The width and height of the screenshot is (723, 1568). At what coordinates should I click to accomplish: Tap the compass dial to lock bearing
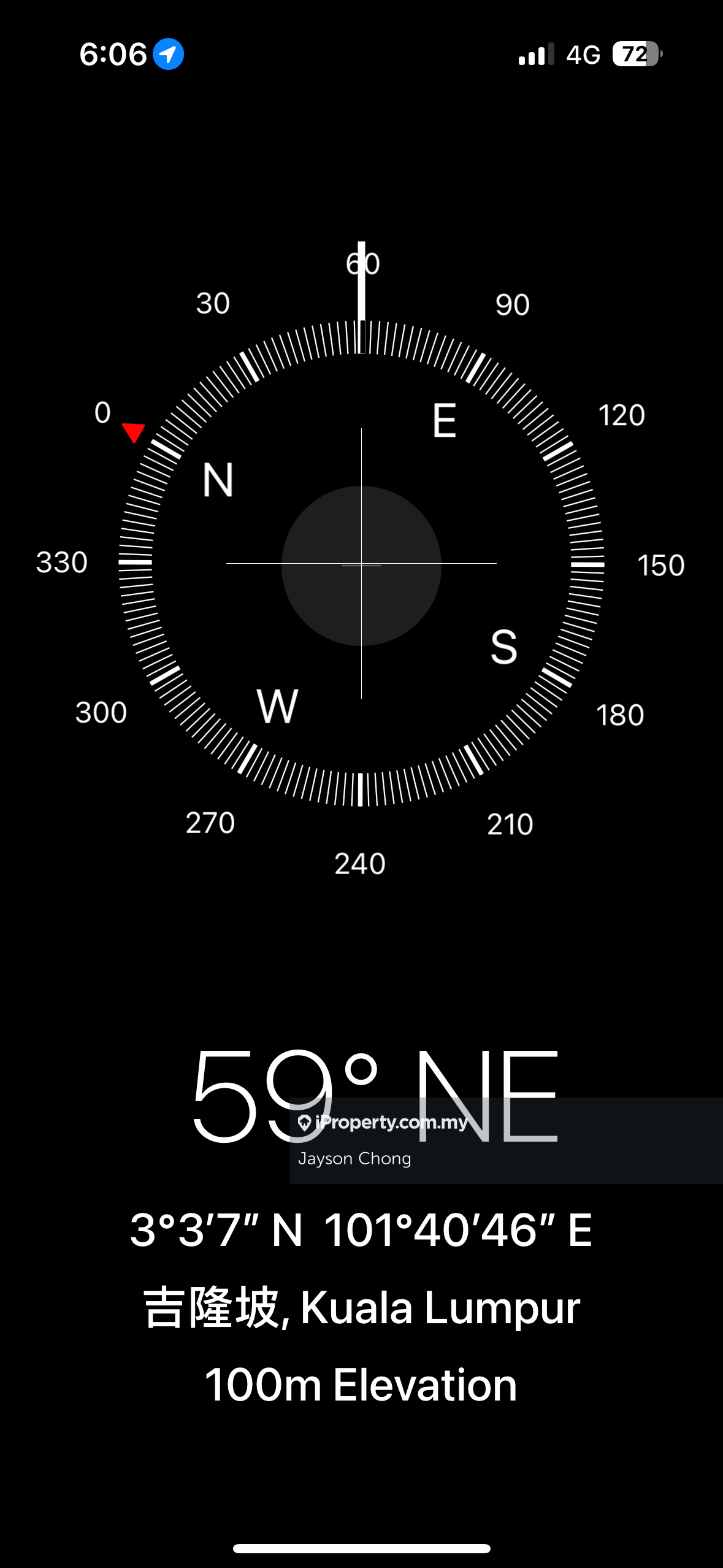point(361,563)
